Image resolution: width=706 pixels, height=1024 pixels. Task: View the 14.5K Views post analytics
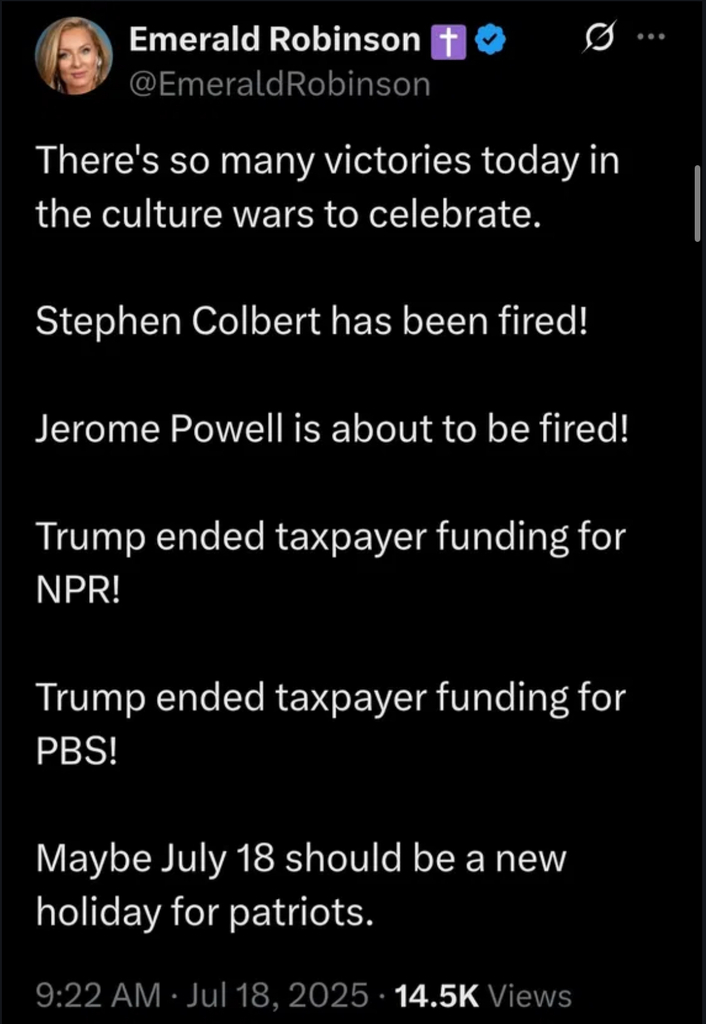[x=484, y=995]
